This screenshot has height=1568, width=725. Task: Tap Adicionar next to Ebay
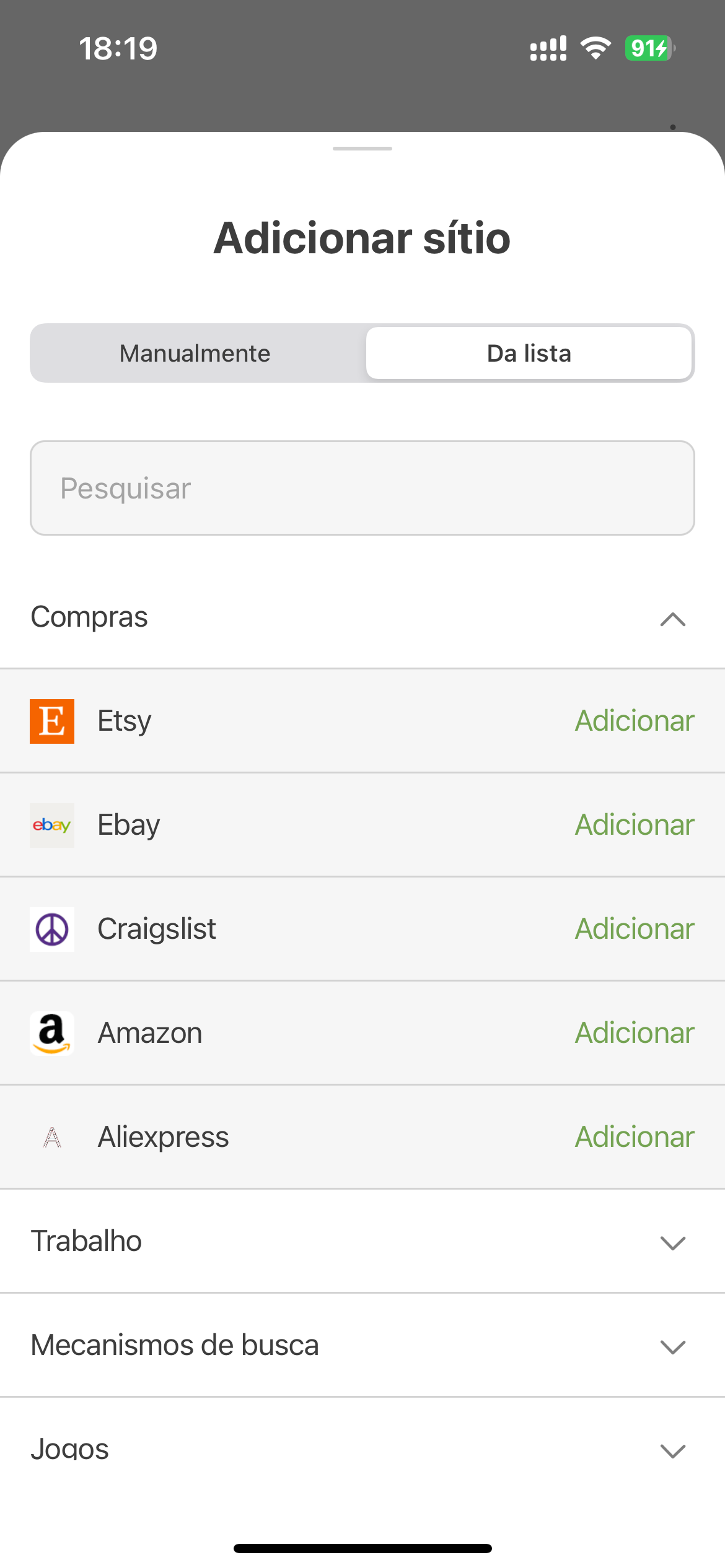tap(635, 825)
